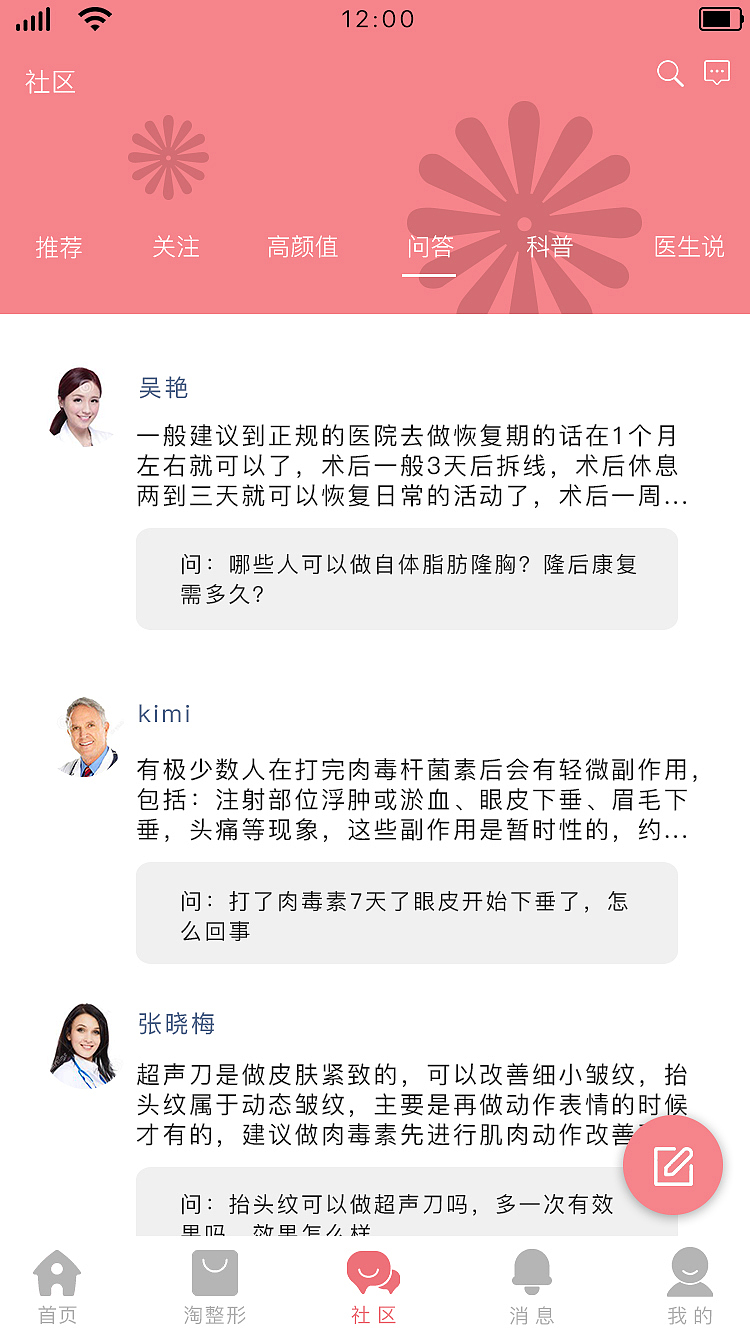Image resolution: width=750 pixels, height=1334 pixels.
Task: Tap 吴艳's username link
Action: tap(162, 388)
